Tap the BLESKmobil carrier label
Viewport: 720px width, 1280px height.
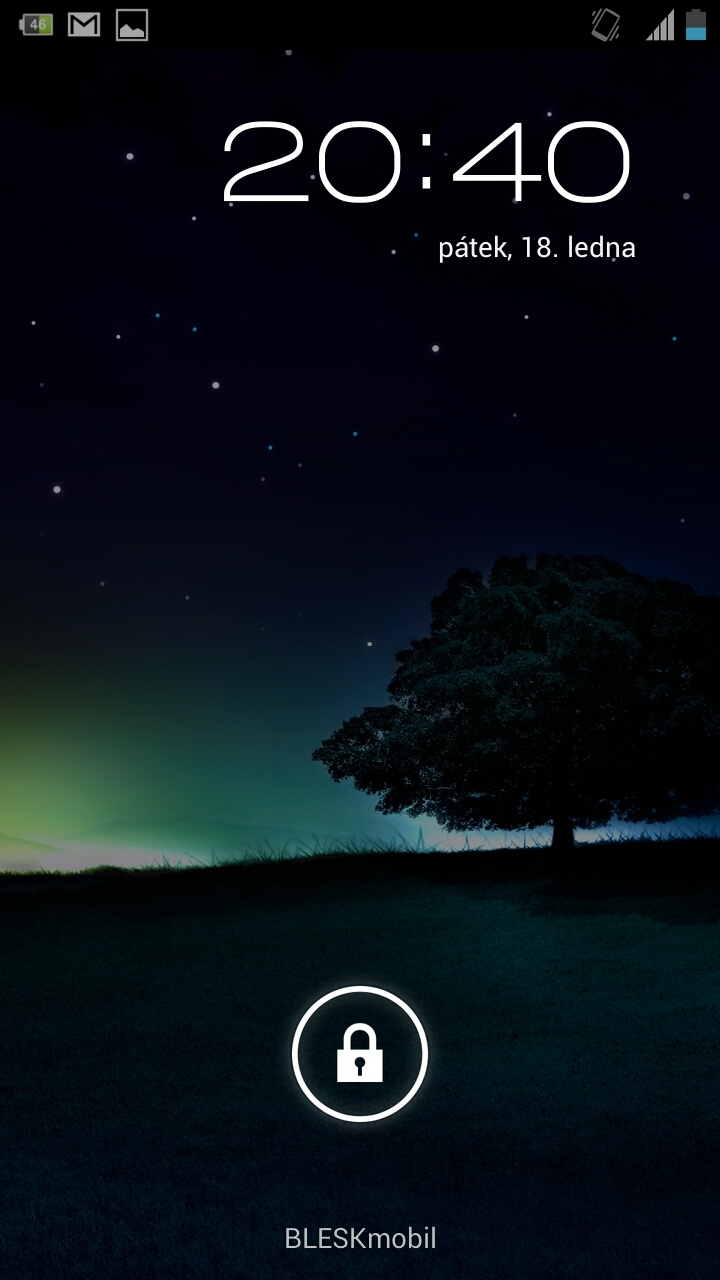tap(360, 1237)
